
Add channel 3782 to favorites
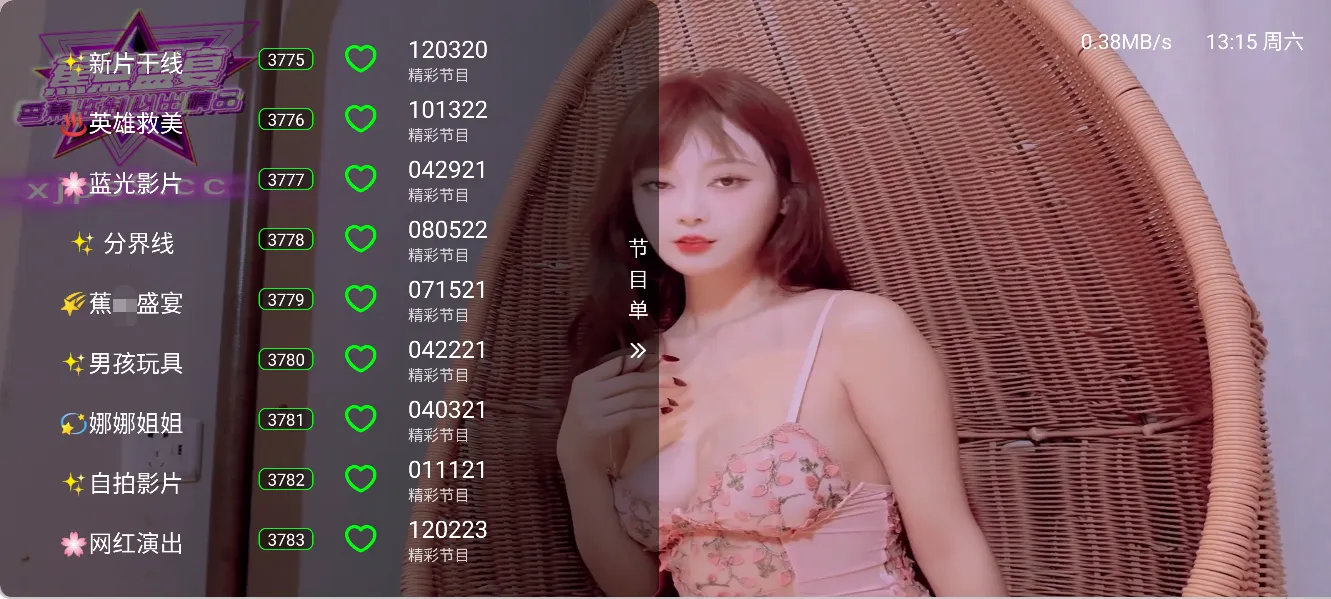coord(360,479)
